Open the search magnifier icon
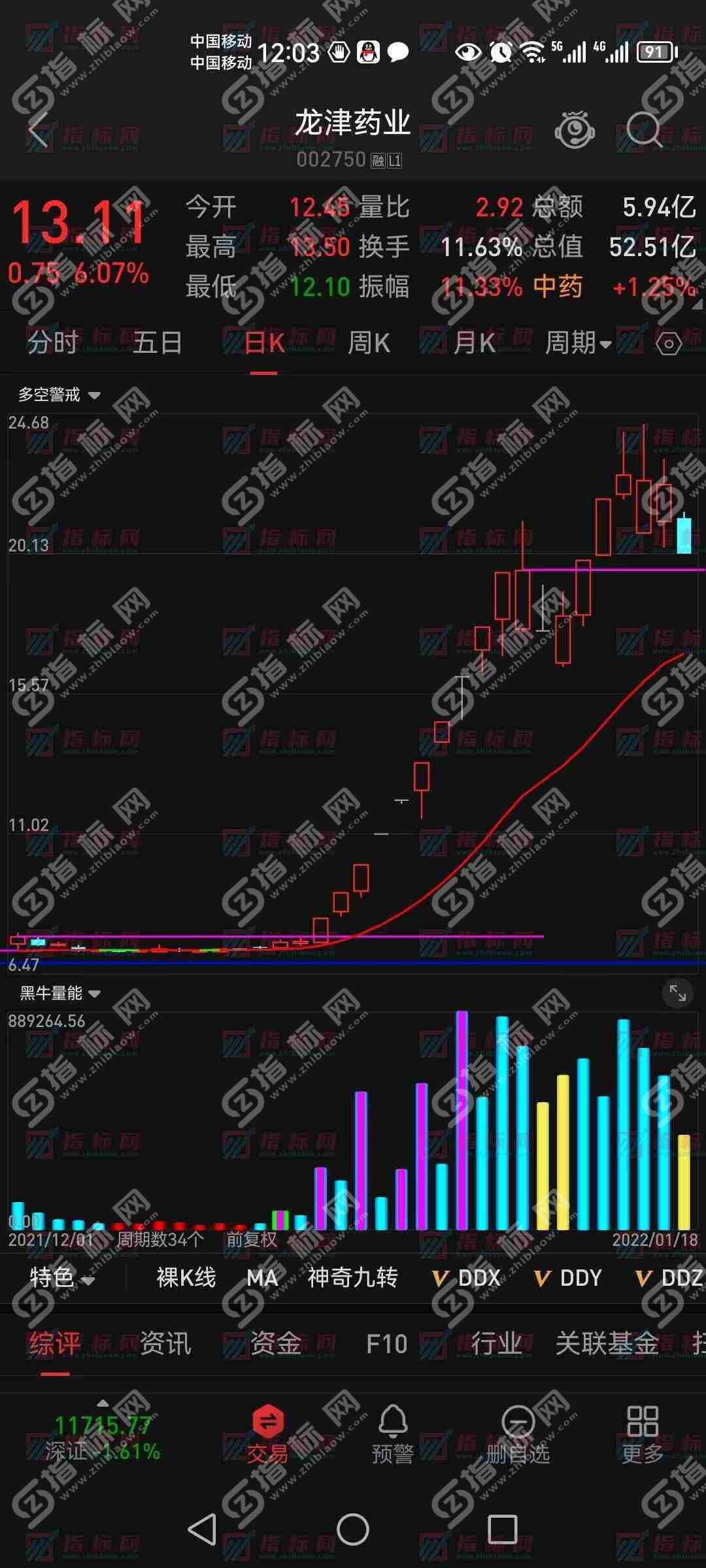Screen dimensions: 706x1568 643,130
